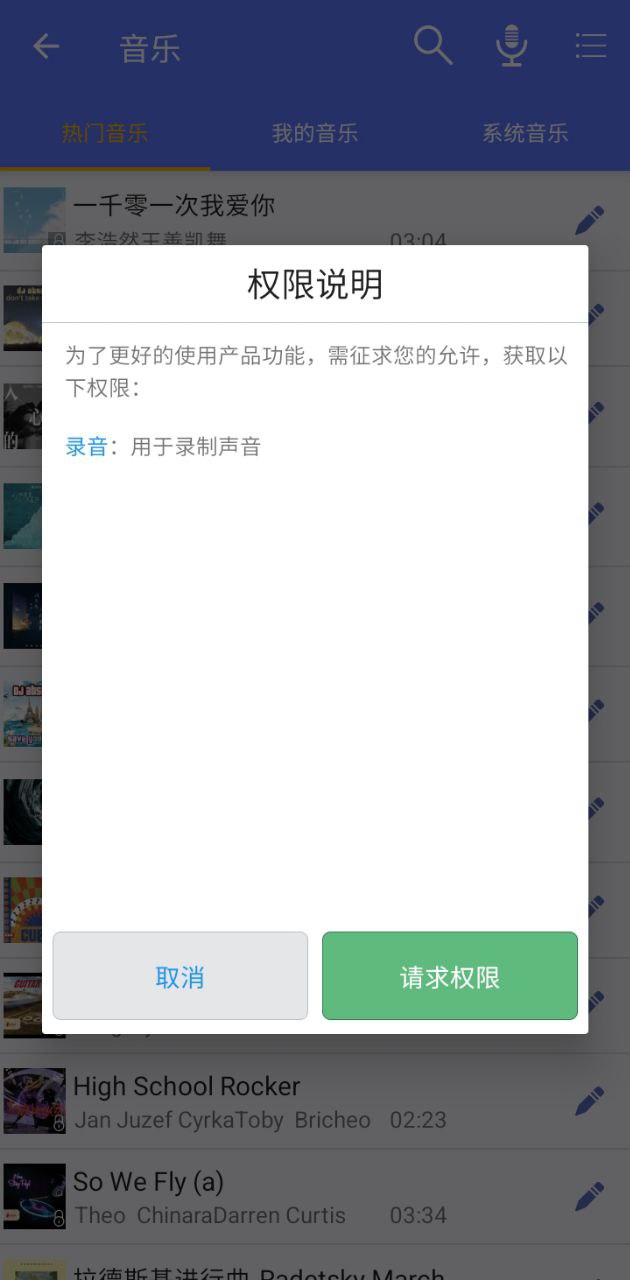The width and height of the screenshot is (630, 1280).
Task: Tap the microphone icon in the top bar
Action: (x=511, y=46)
